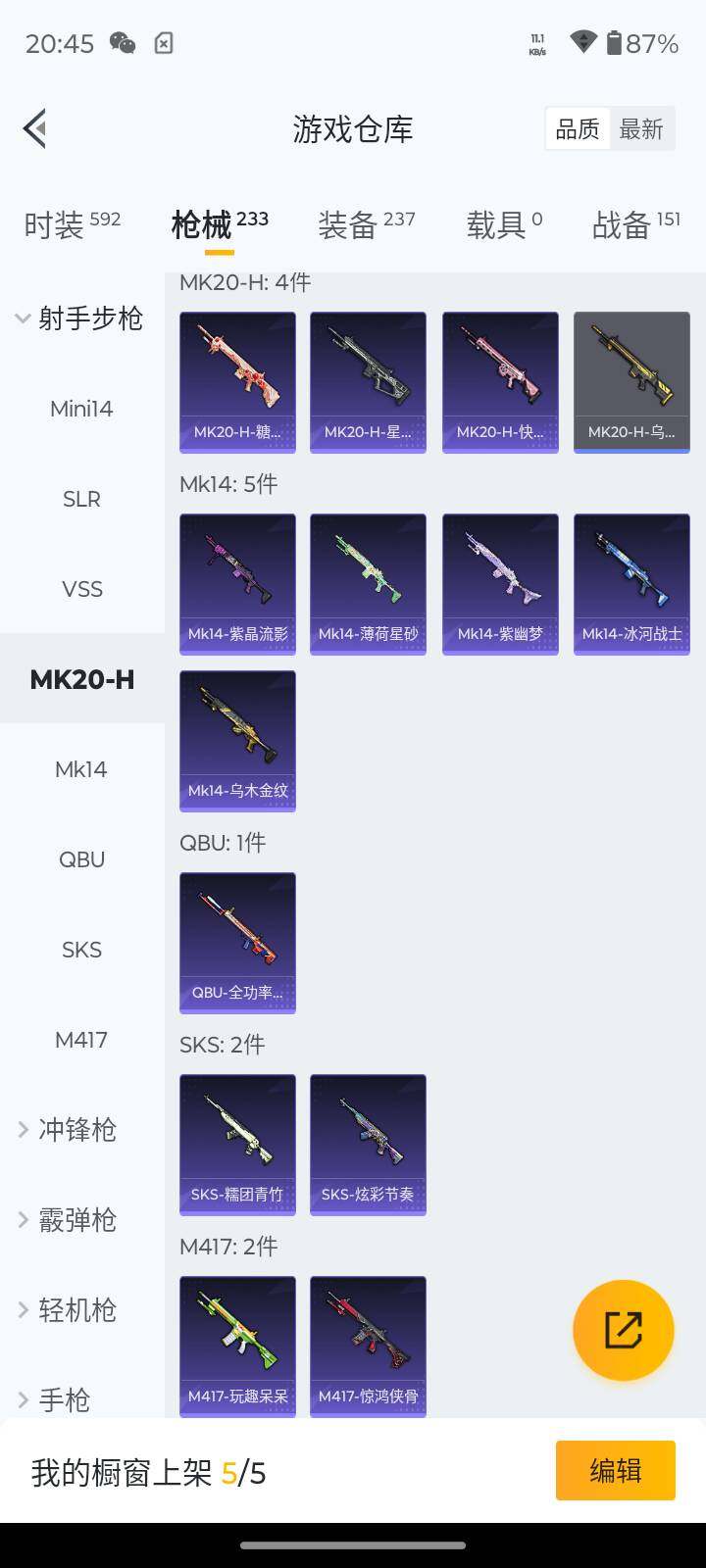Screen dimensions: 706x1568
Task: View the M417-惊鸿侠骨 skin
Action: 368,1347
